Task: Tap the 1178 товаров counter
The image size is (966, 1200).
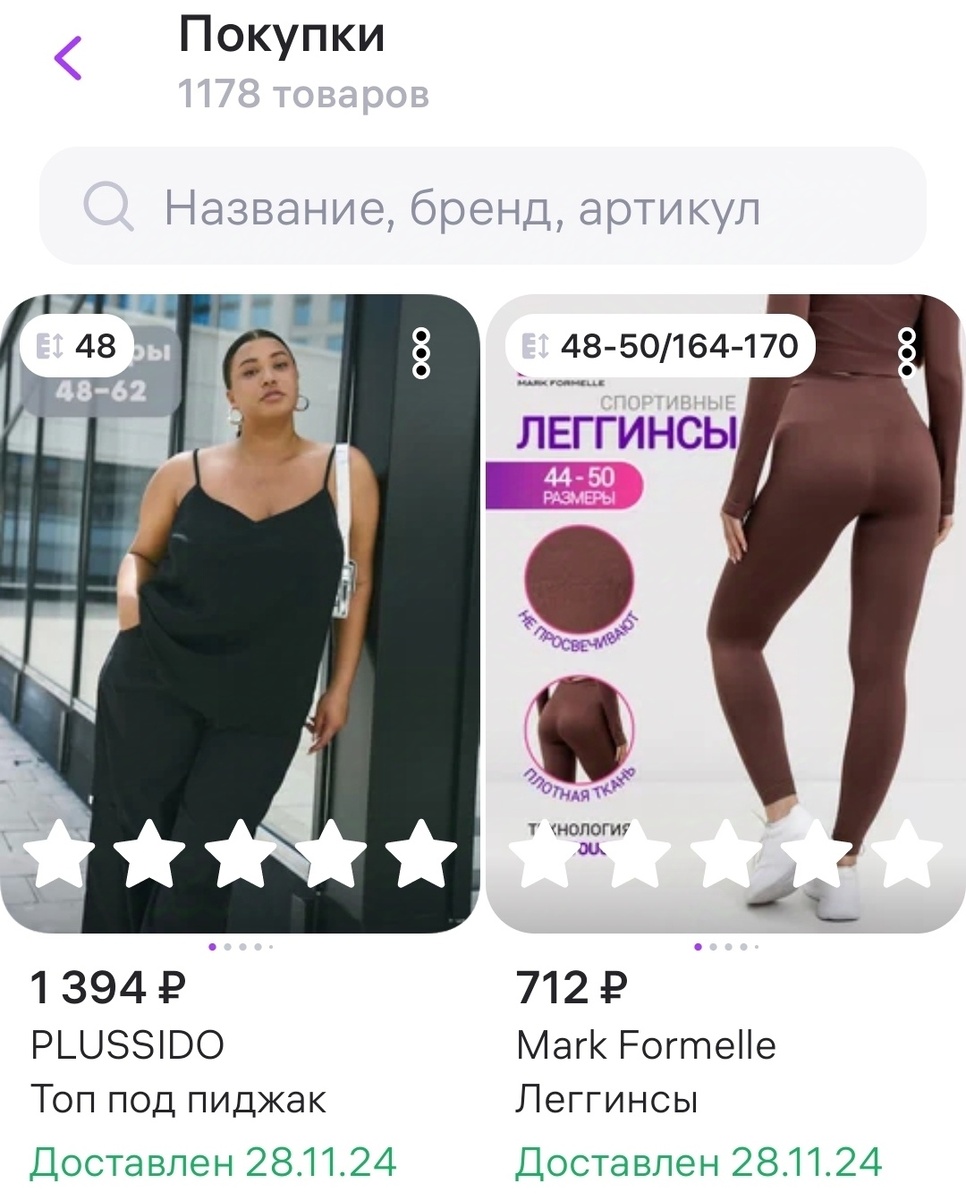Action: (x=302, y=94)
